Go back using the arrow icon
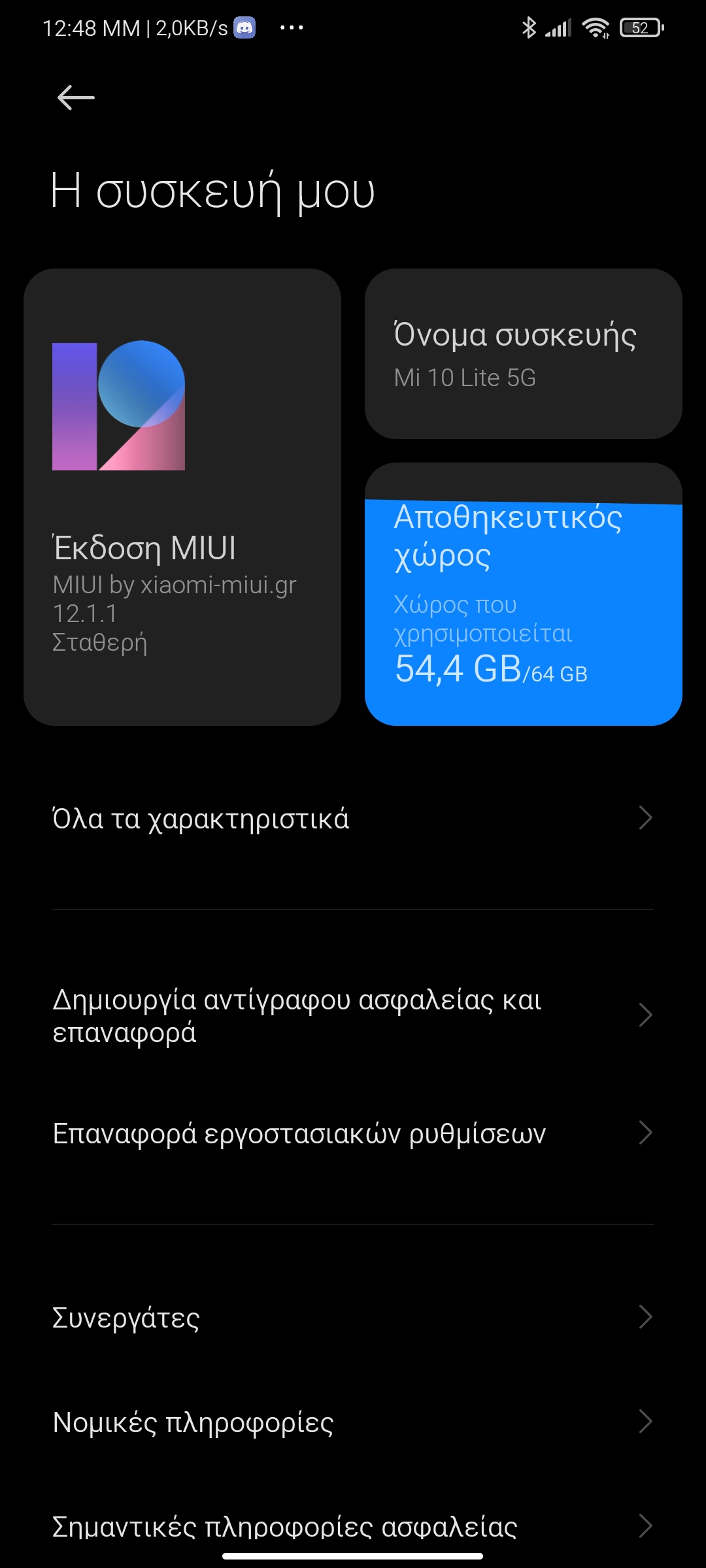 click(76, 98)
